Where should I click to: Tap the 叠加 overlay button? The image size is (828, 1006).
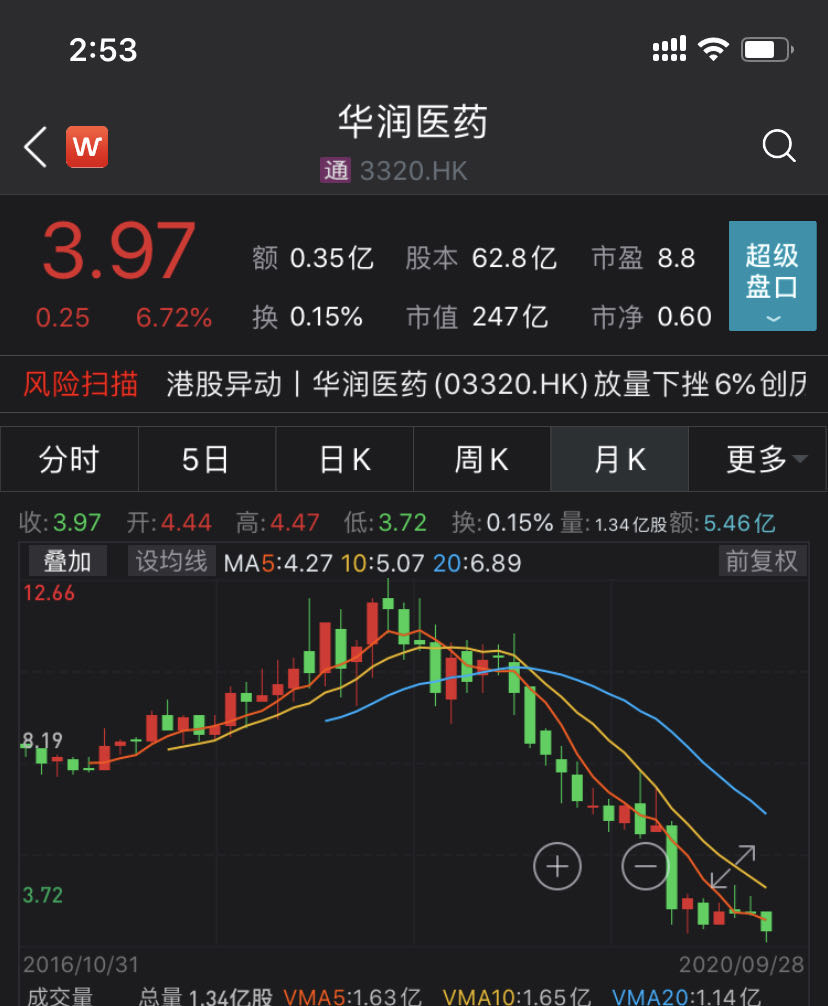(67, 561)
